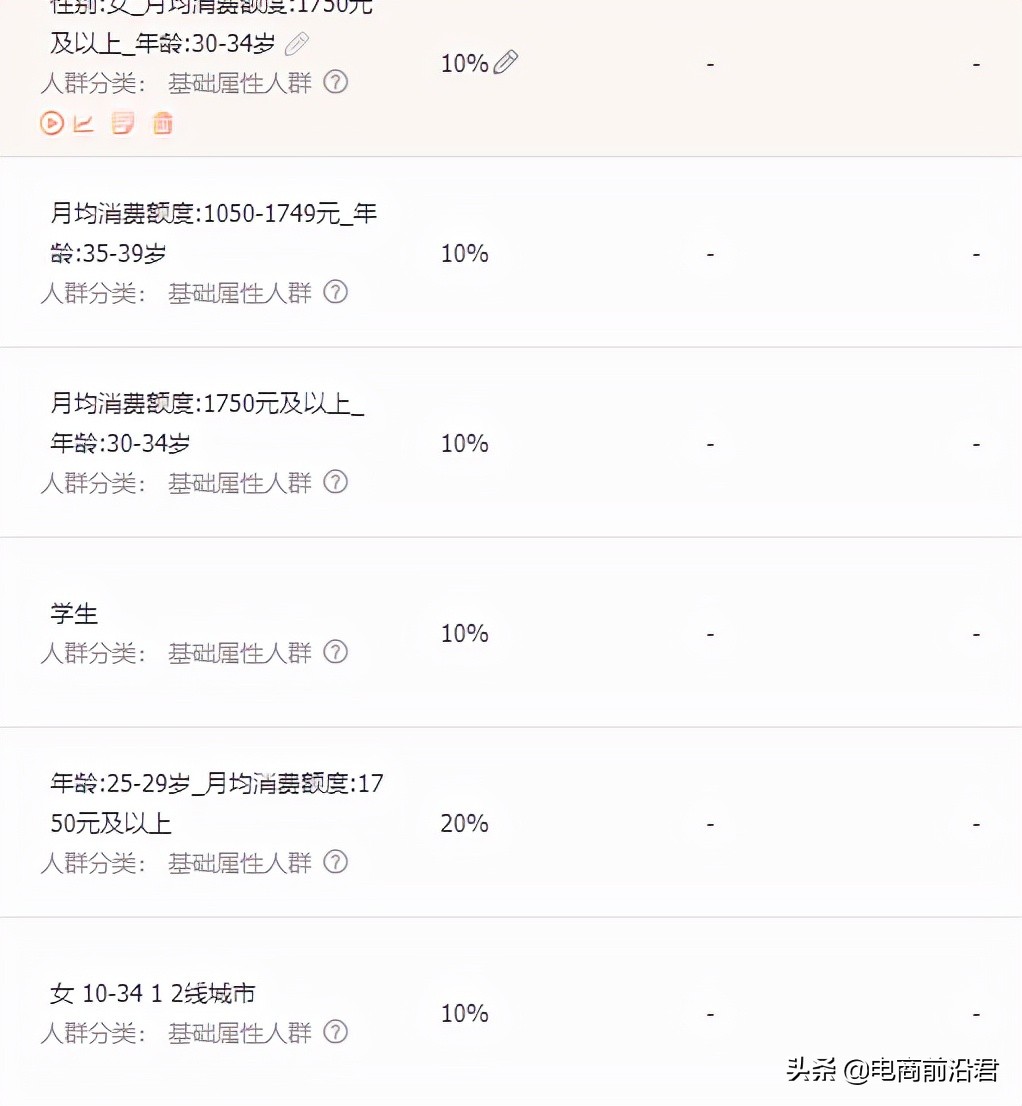
Task: Click the question mark next to 学生 row's 人群分类
Action: pos(336,652)
